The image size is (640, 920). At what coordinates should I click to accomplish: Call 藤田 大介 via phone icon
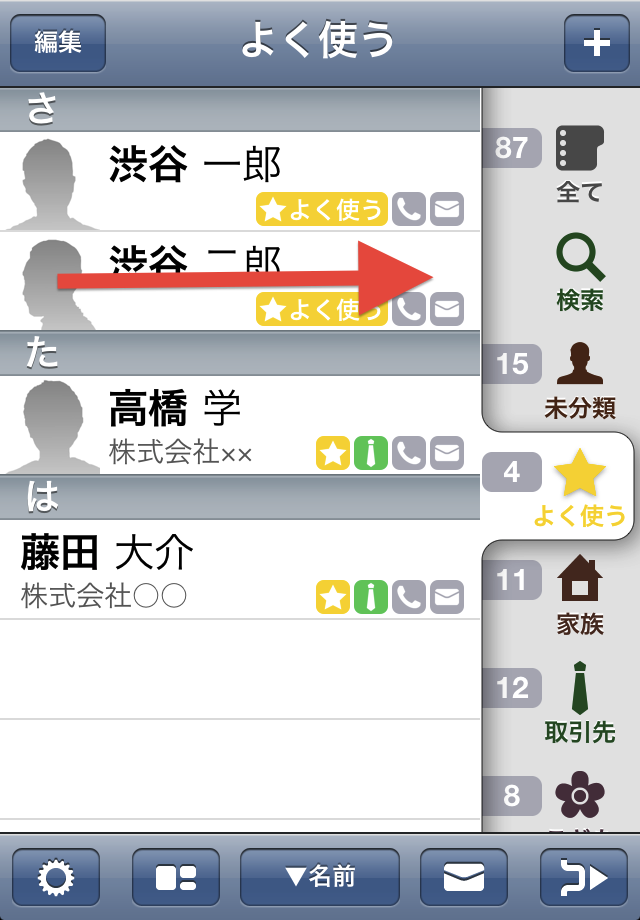click(409, 597)
